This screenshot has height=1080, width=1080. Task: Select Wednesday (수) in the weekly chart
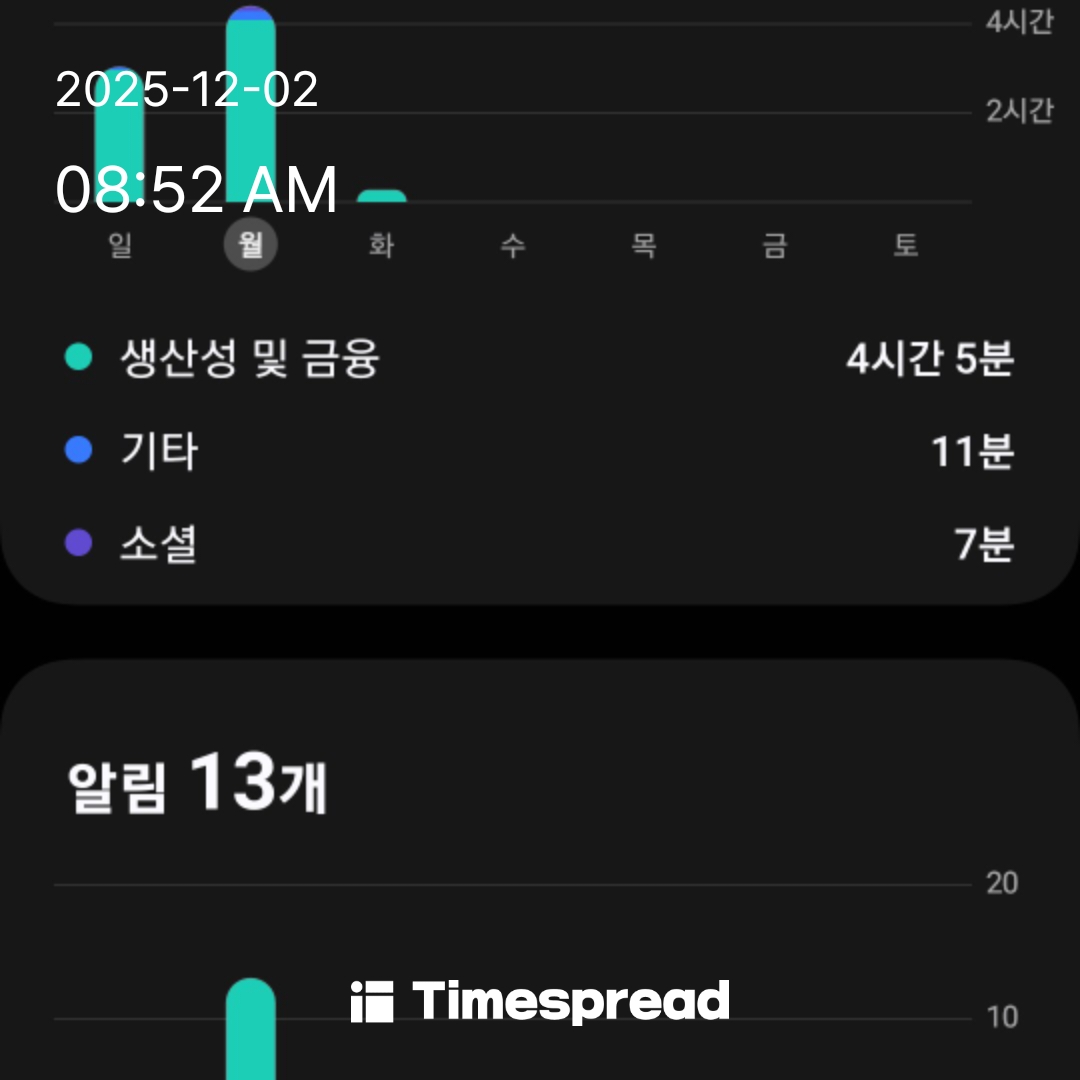512,245
